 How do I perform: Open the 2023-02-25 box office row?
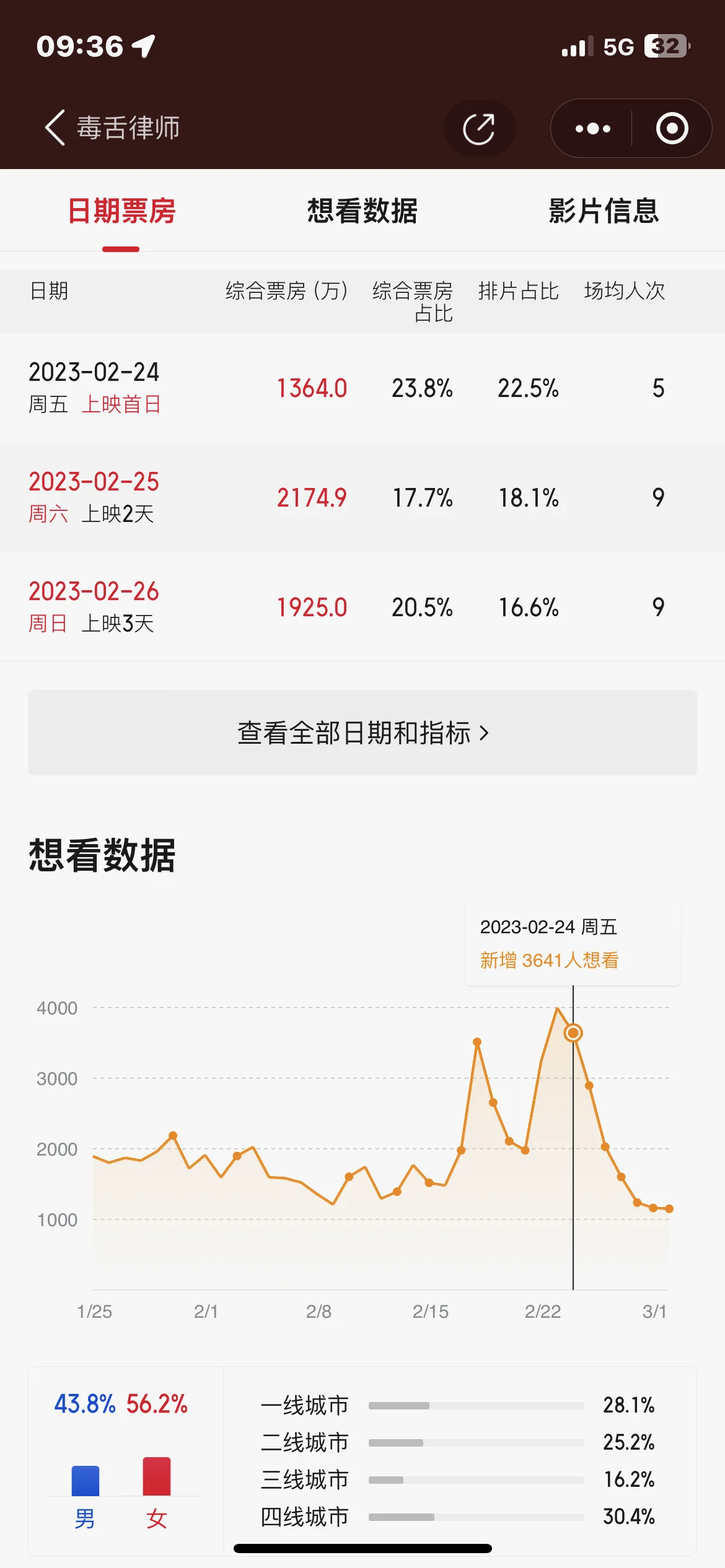pyautogui.click(x=362, y=497)
